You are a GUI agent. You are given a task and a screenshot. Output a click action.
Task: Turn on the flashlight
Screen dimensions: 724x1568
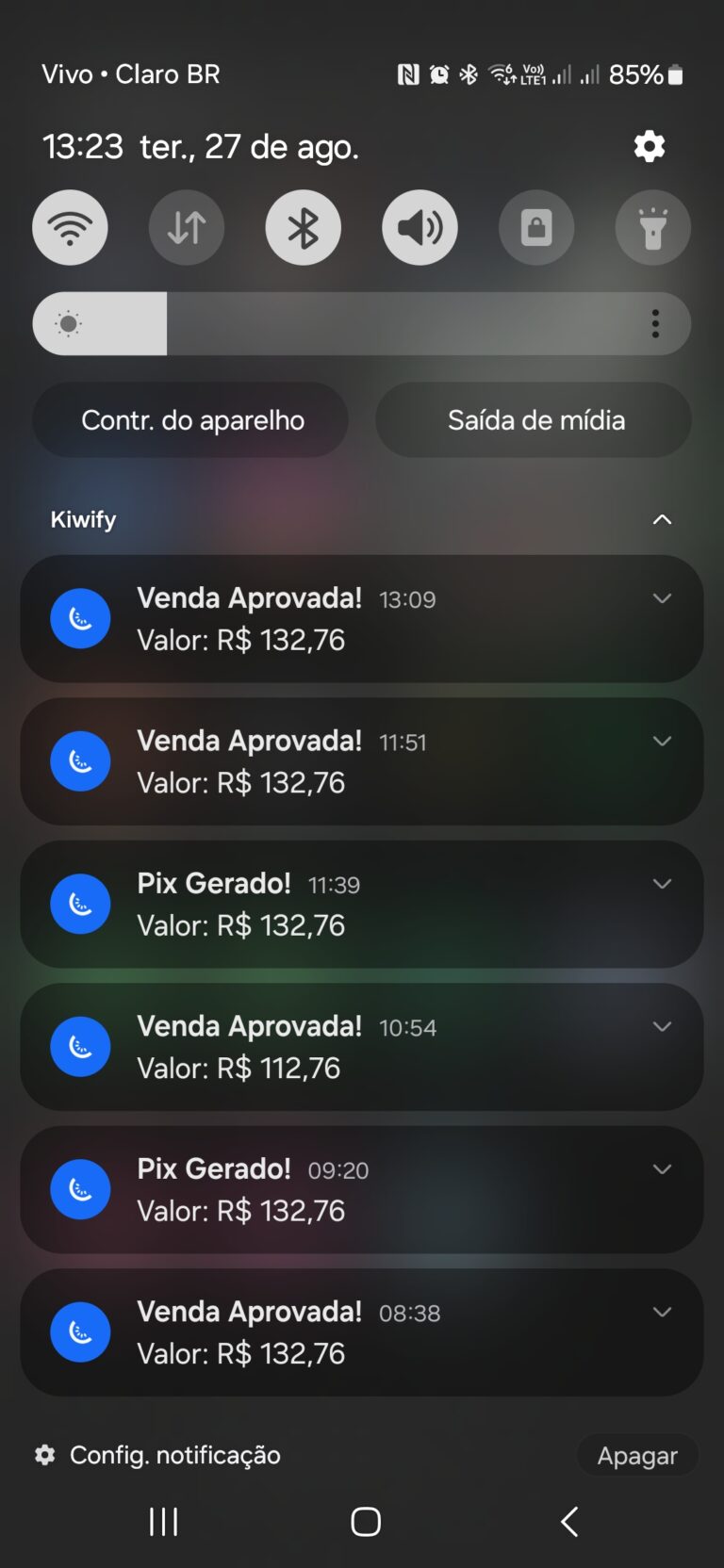652,227
